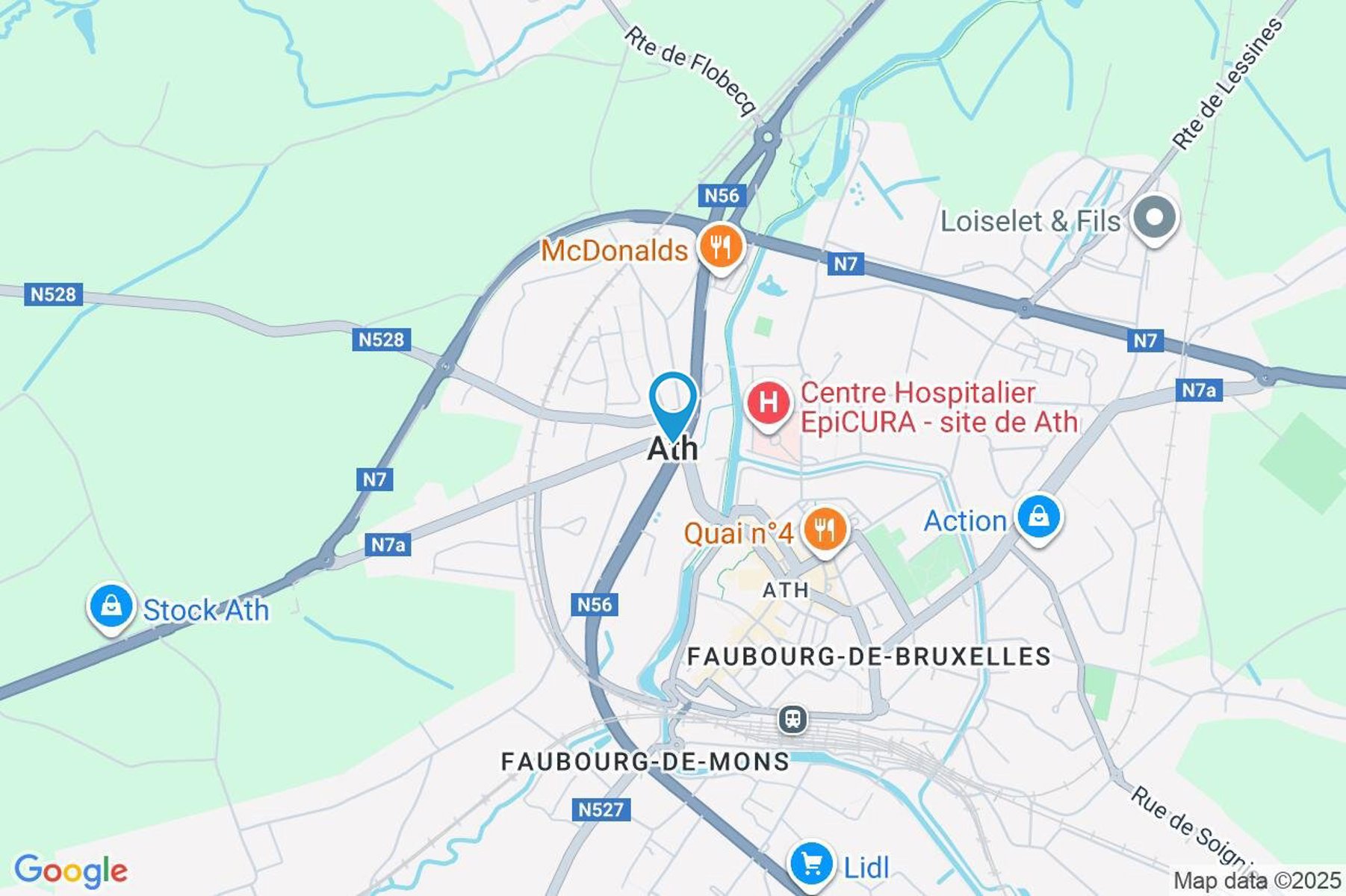Tap the Quai n°4 restaurant marker
Viewport: 1346px width, 896px height.
tap(825, 530)
